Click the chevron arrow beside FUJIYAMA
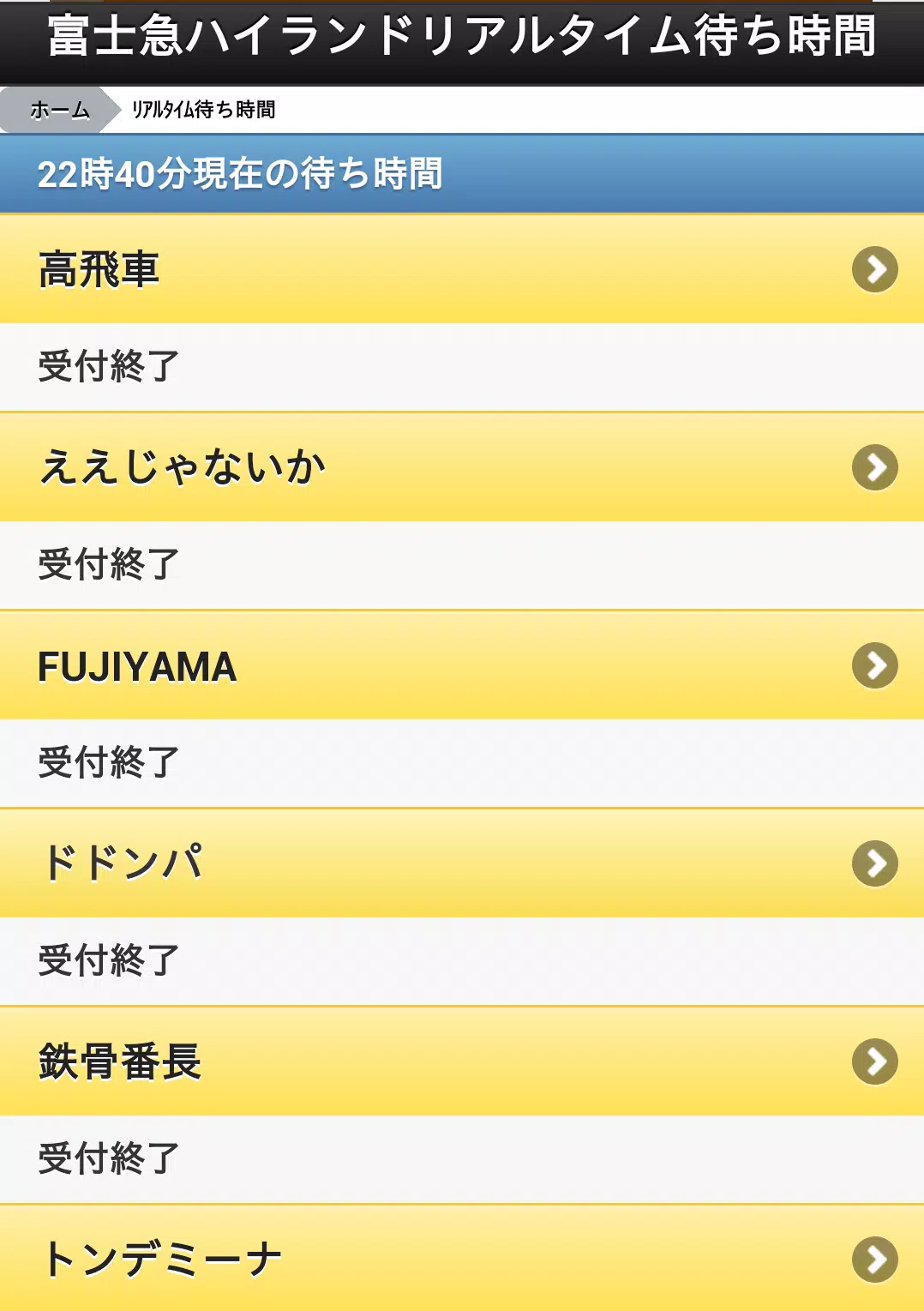Screen dimensions: 924x1311 click(876, 665)
